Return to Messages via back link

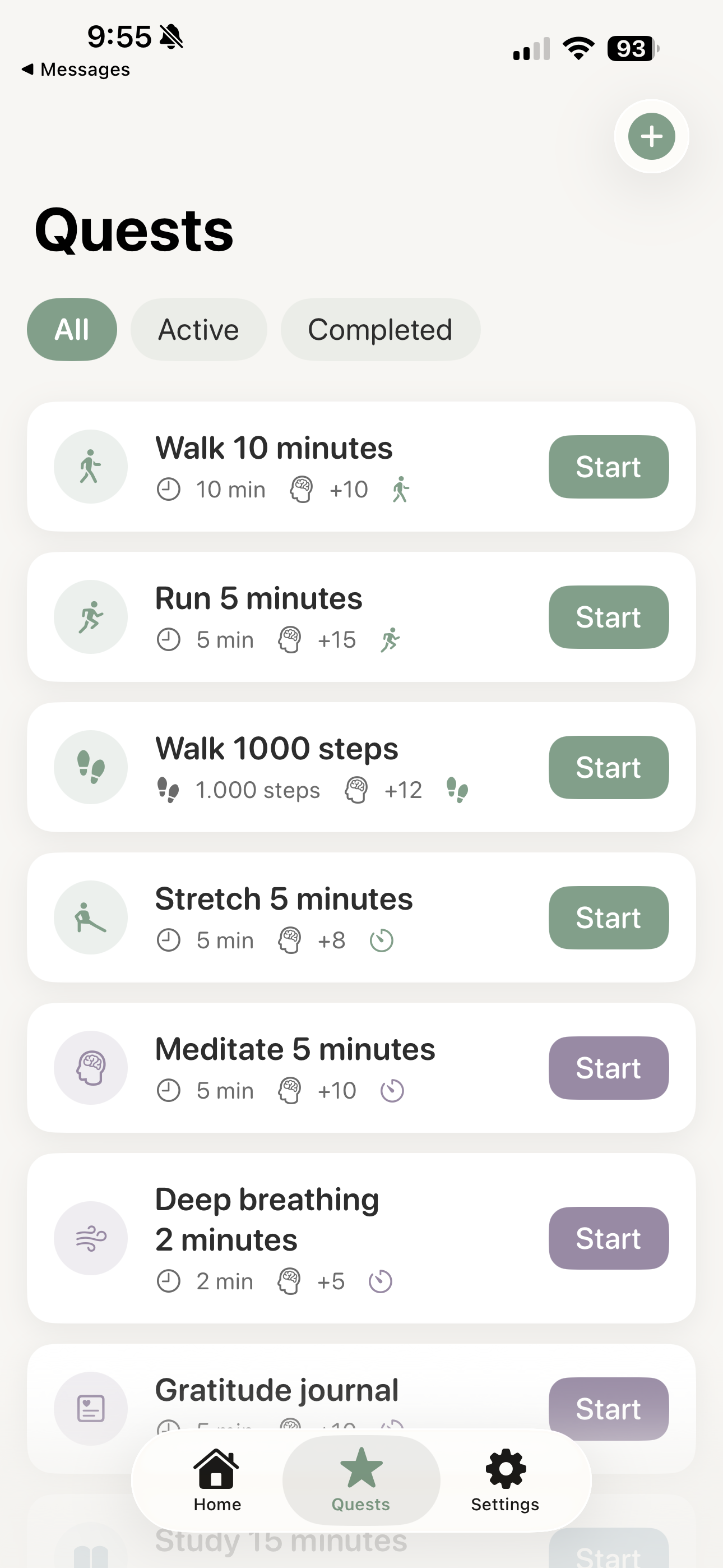coord(76,70)
